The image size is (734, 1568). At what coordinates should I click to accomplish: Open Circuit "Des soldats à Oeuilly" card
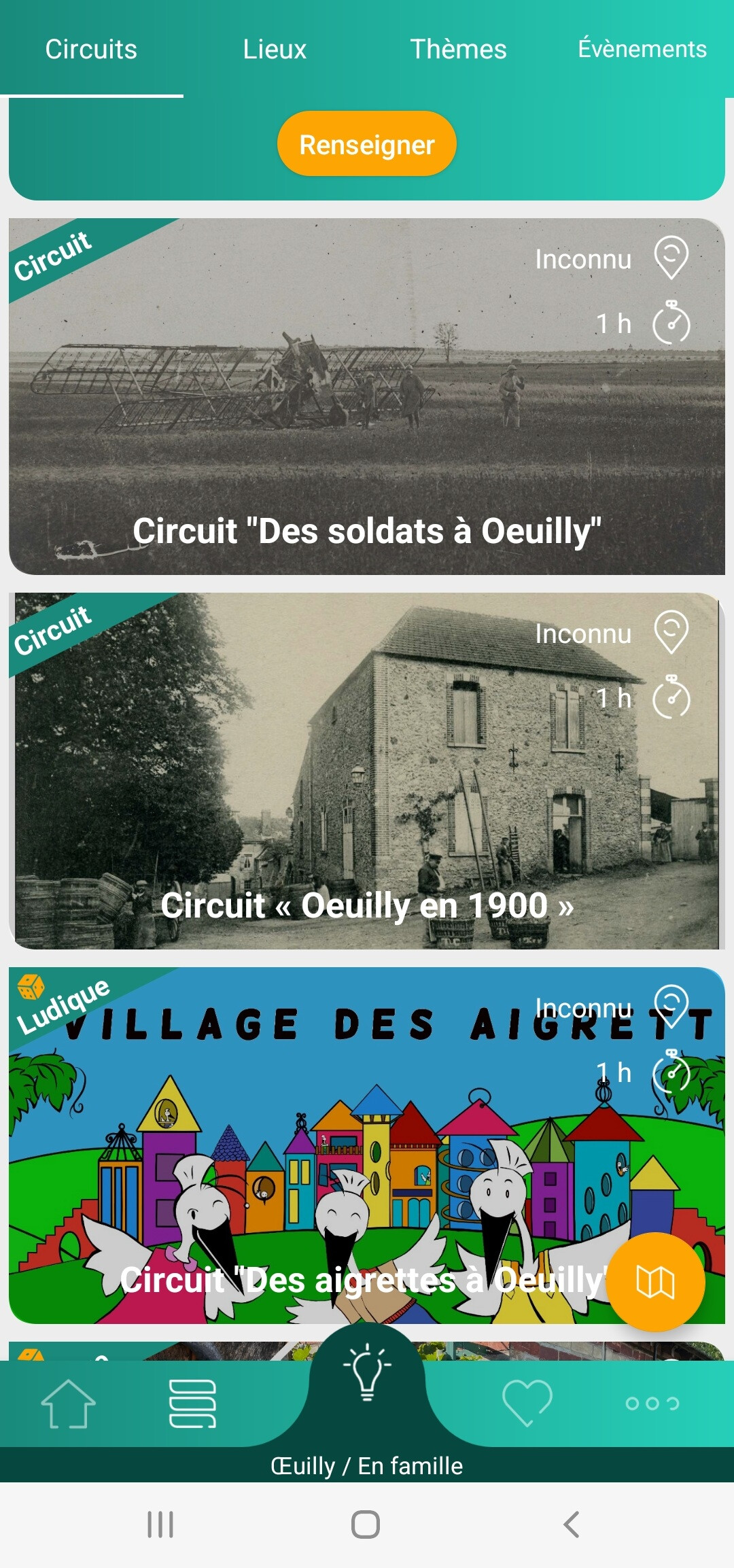point(367,396)
